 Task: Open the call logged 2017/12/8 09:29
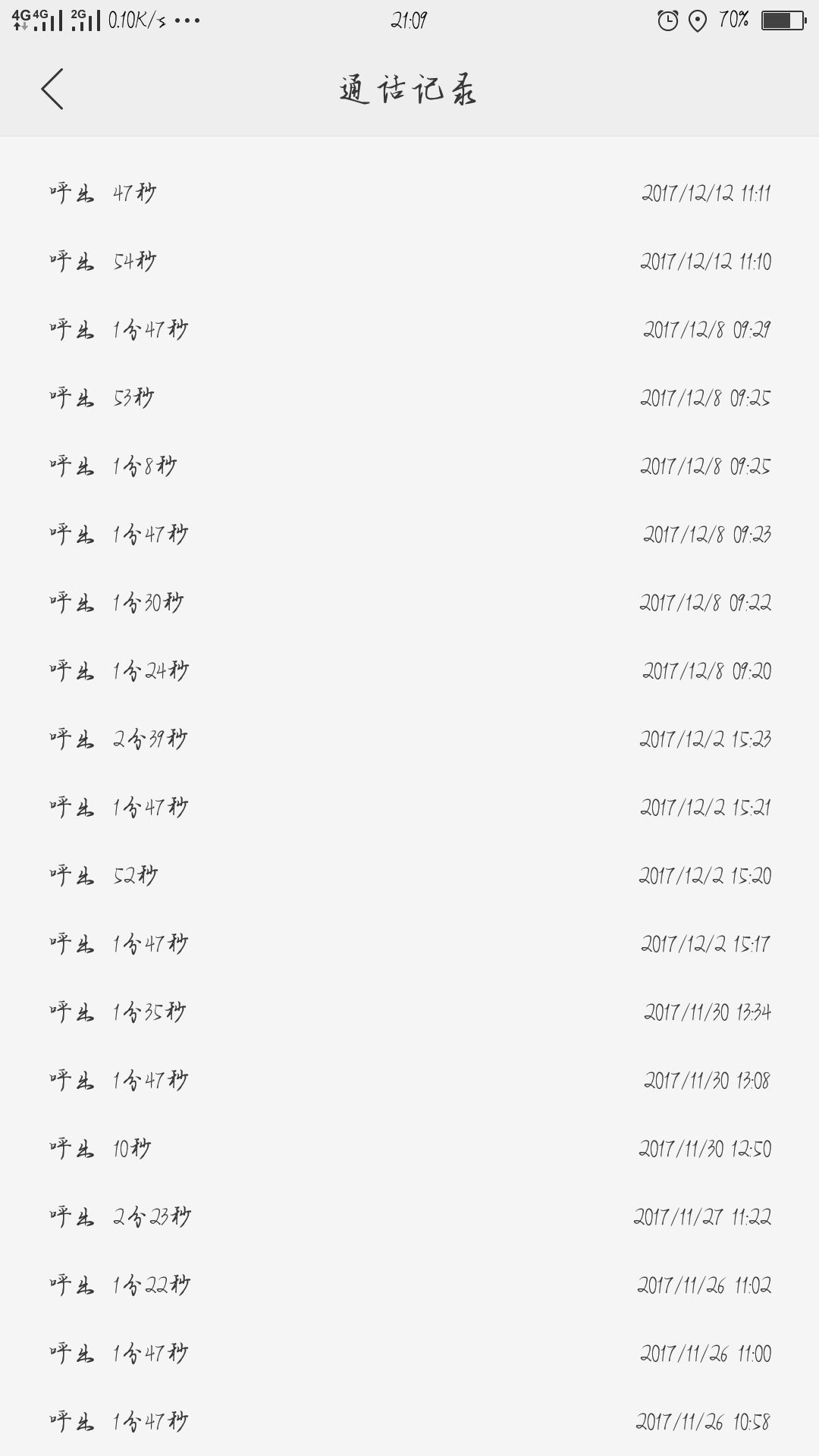409,330
